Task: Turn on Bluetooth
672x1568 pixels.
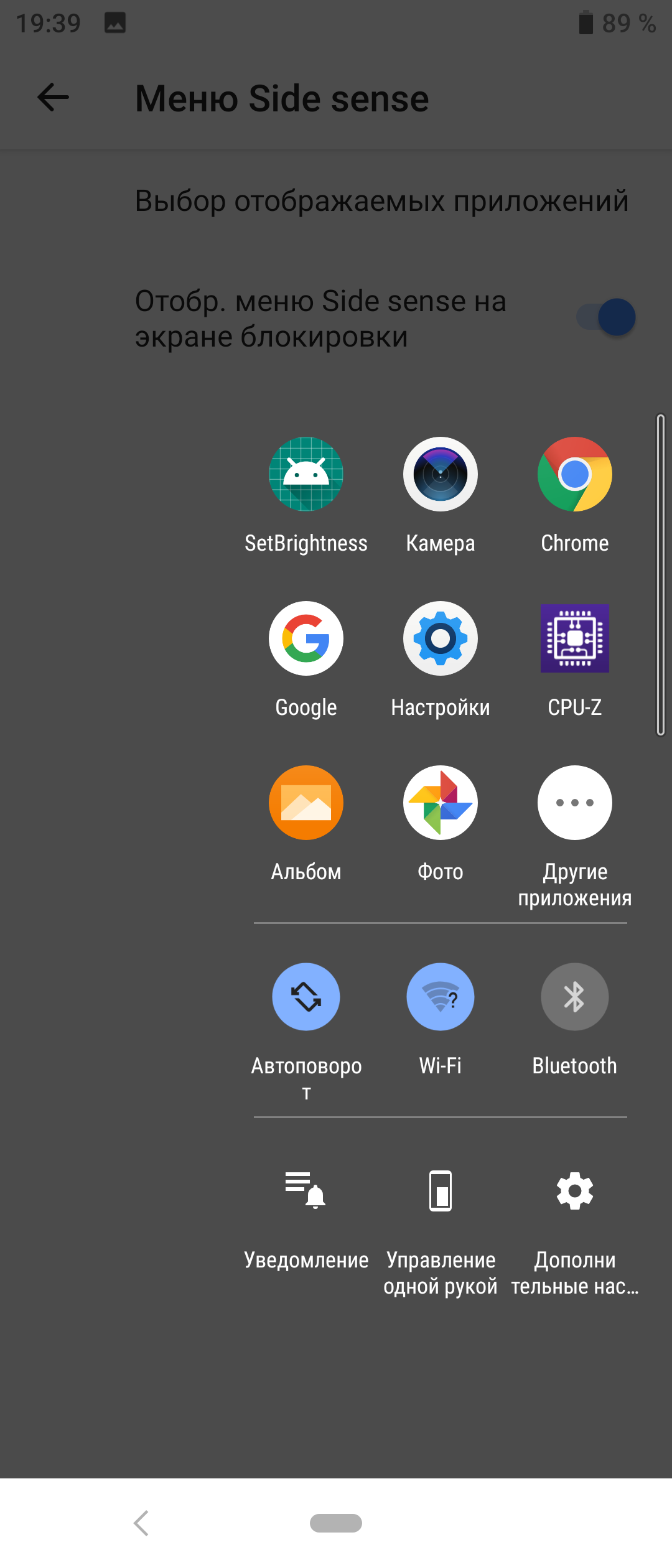Action: coord(574,997)
